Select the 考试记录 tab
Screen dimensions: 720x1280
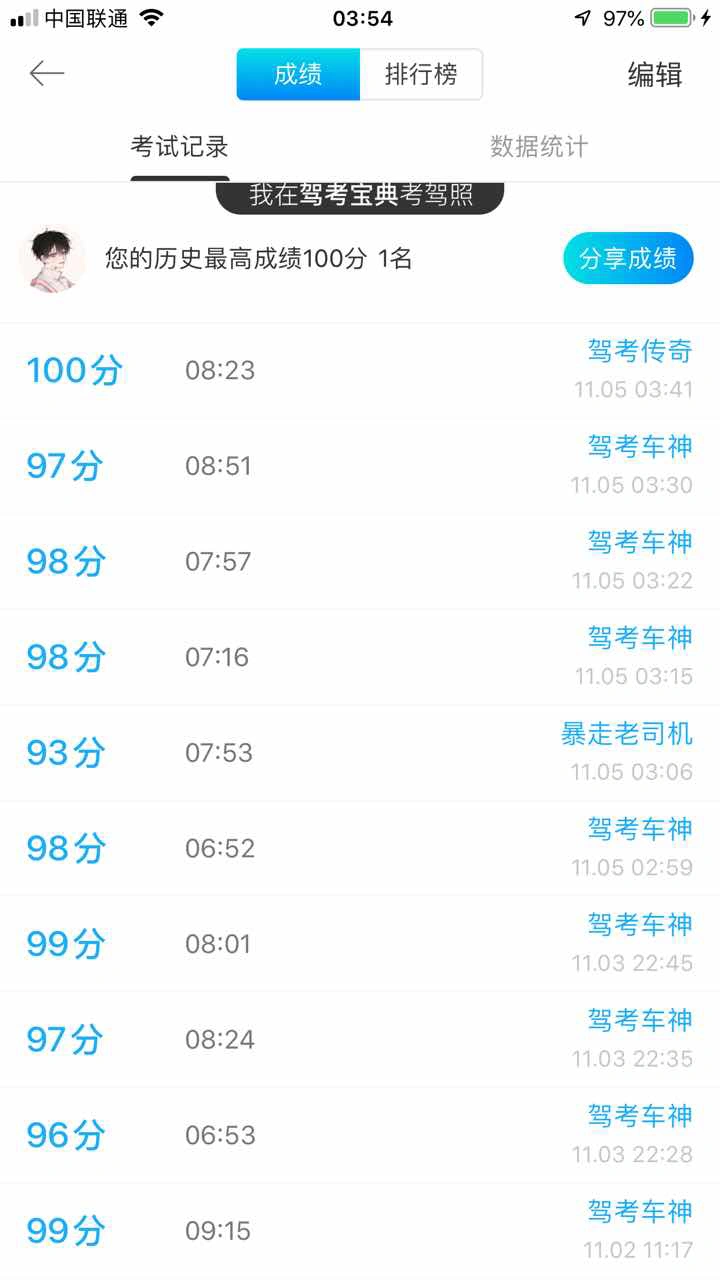[x=180, y=147]
